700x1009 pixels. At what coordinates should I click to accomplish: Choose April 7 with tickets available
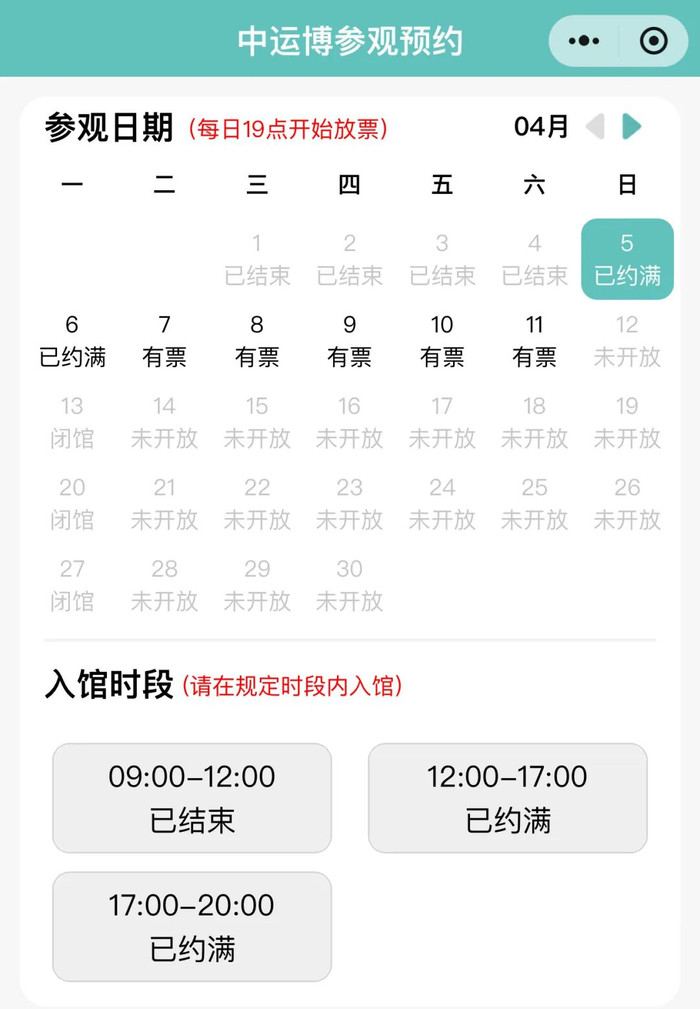[x=165, y=341]
